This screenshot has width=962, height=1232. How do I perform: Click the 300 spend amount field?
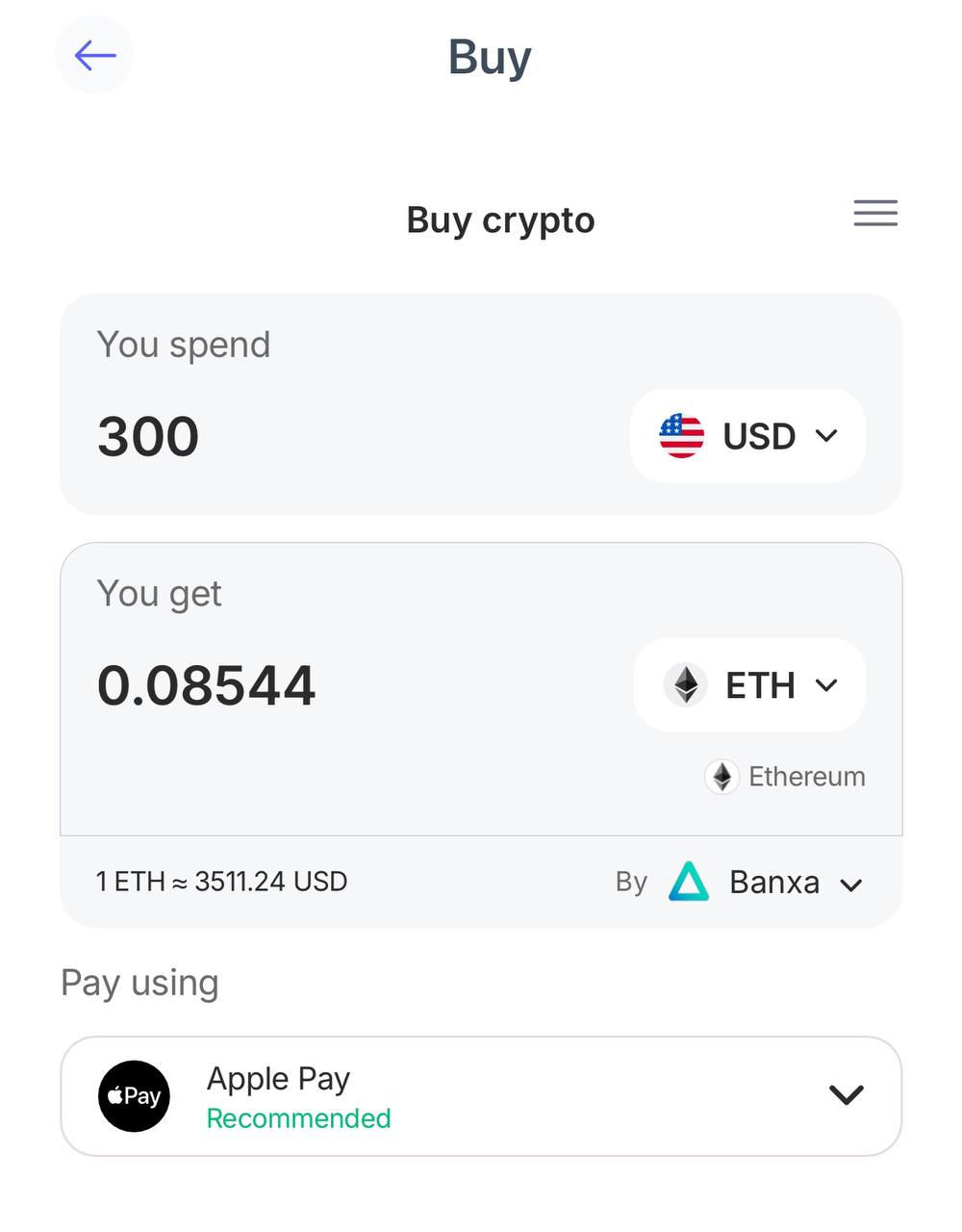pos(147,436)
